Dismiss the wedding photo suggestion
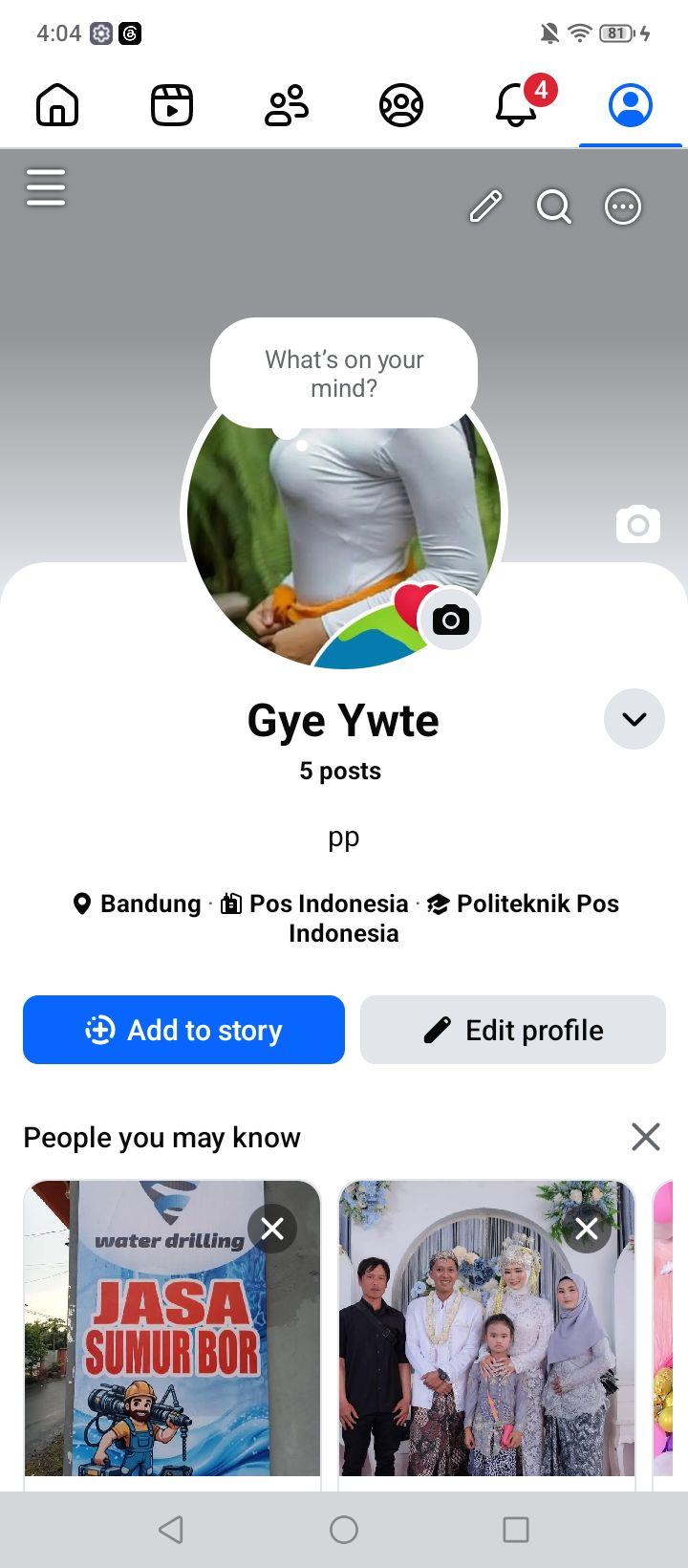Viewport: 688px width, 1568px height. [587, 1229]
